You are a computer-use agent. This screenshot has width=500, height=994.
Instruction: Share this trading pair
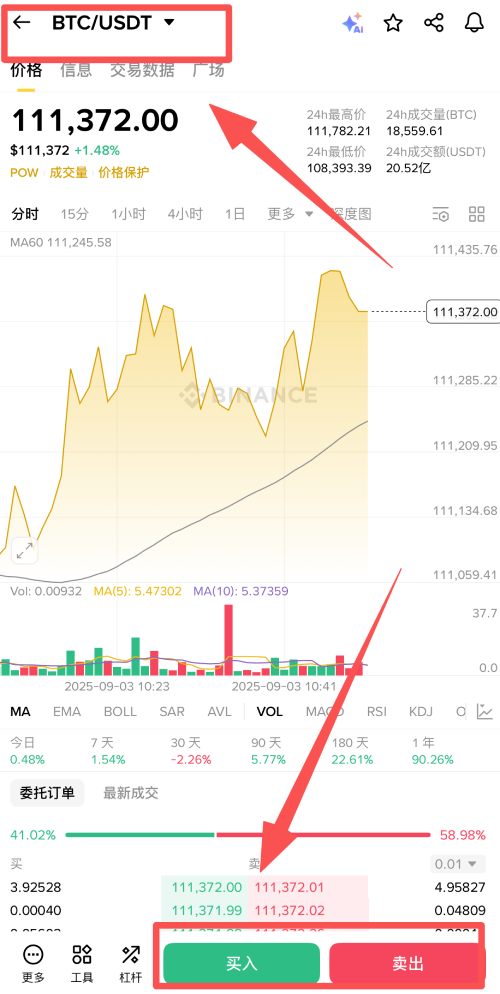433,23
